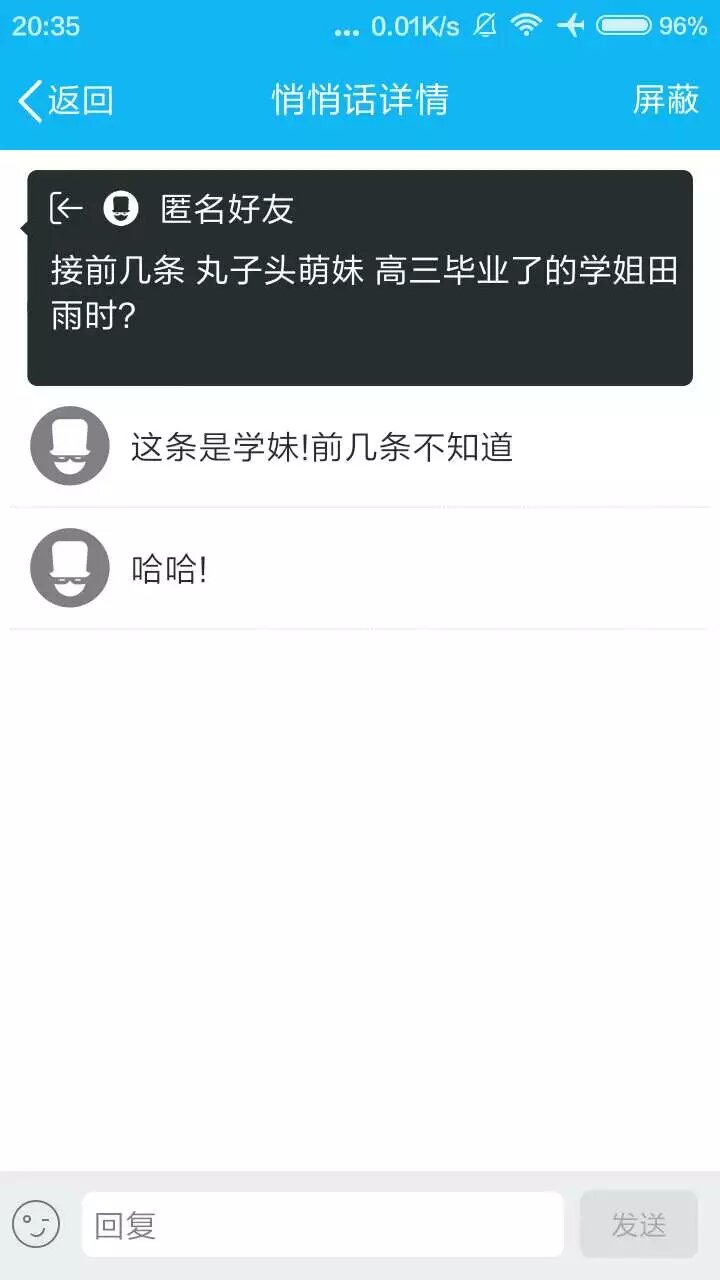720x1280 pixels.
Task: Tap the 发送 send button
Action: (638, 1224)
